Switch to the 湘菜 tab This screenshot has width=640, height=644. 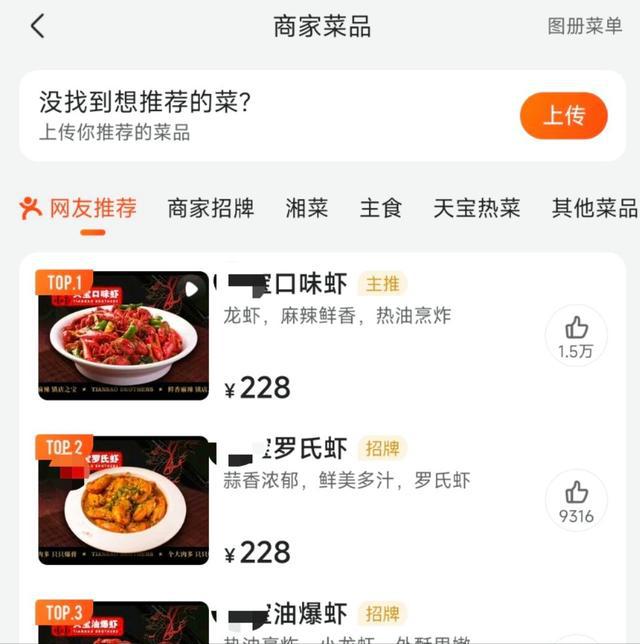(x=307, y=208)
